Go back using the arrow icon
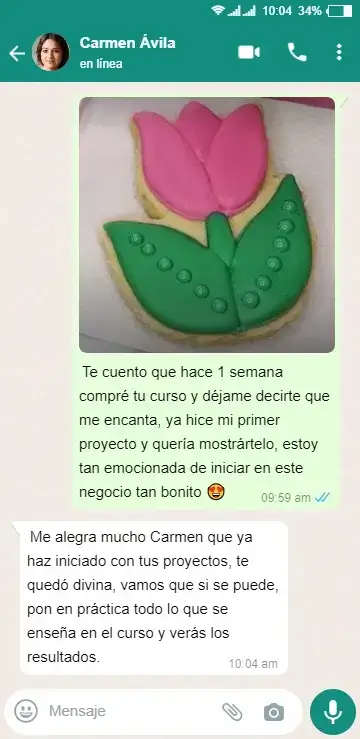Screen dimensions: 360x739 [17, 53]
